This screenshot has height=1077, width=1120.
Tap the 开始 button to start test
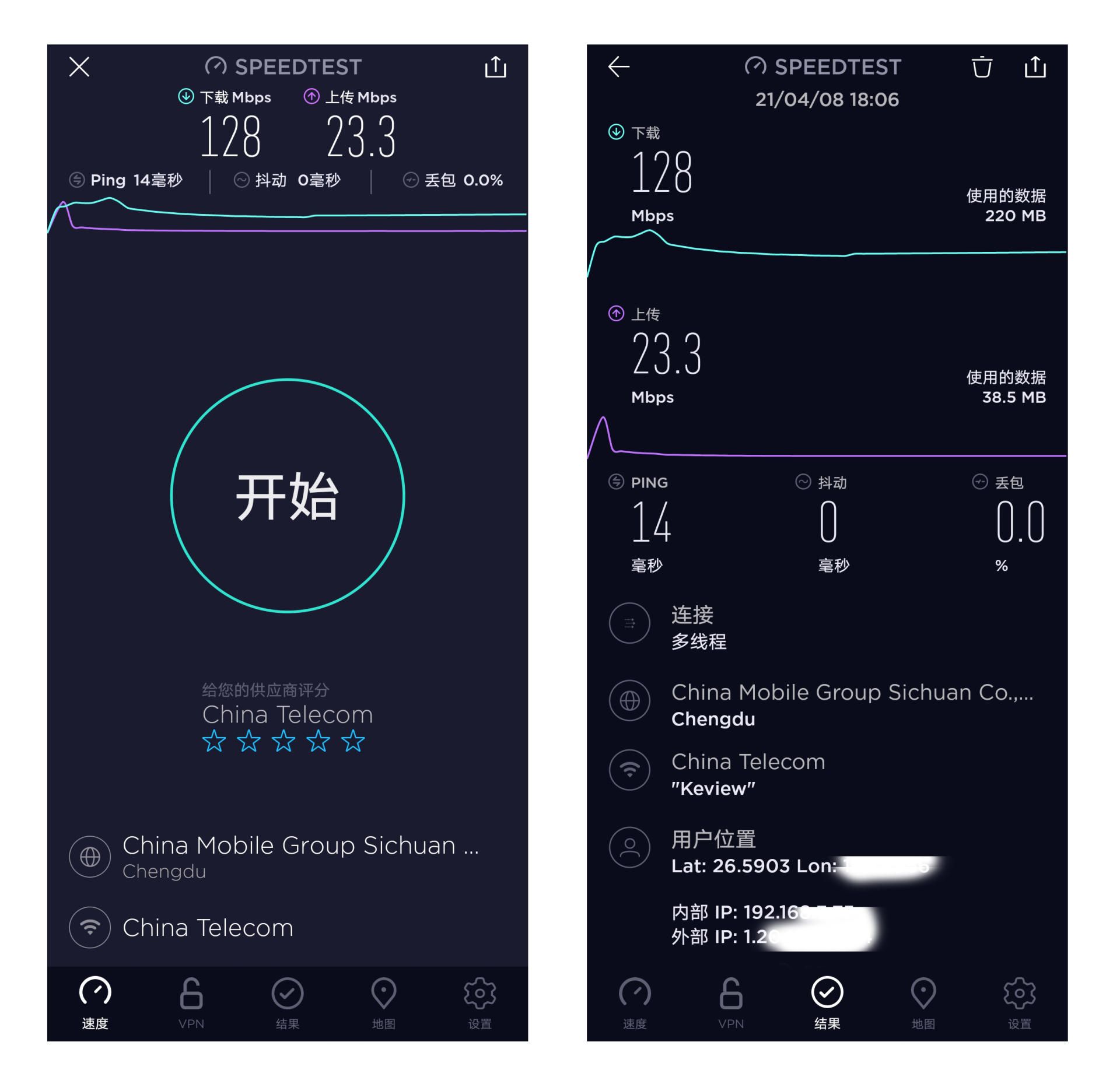click(x=287, y=495)
